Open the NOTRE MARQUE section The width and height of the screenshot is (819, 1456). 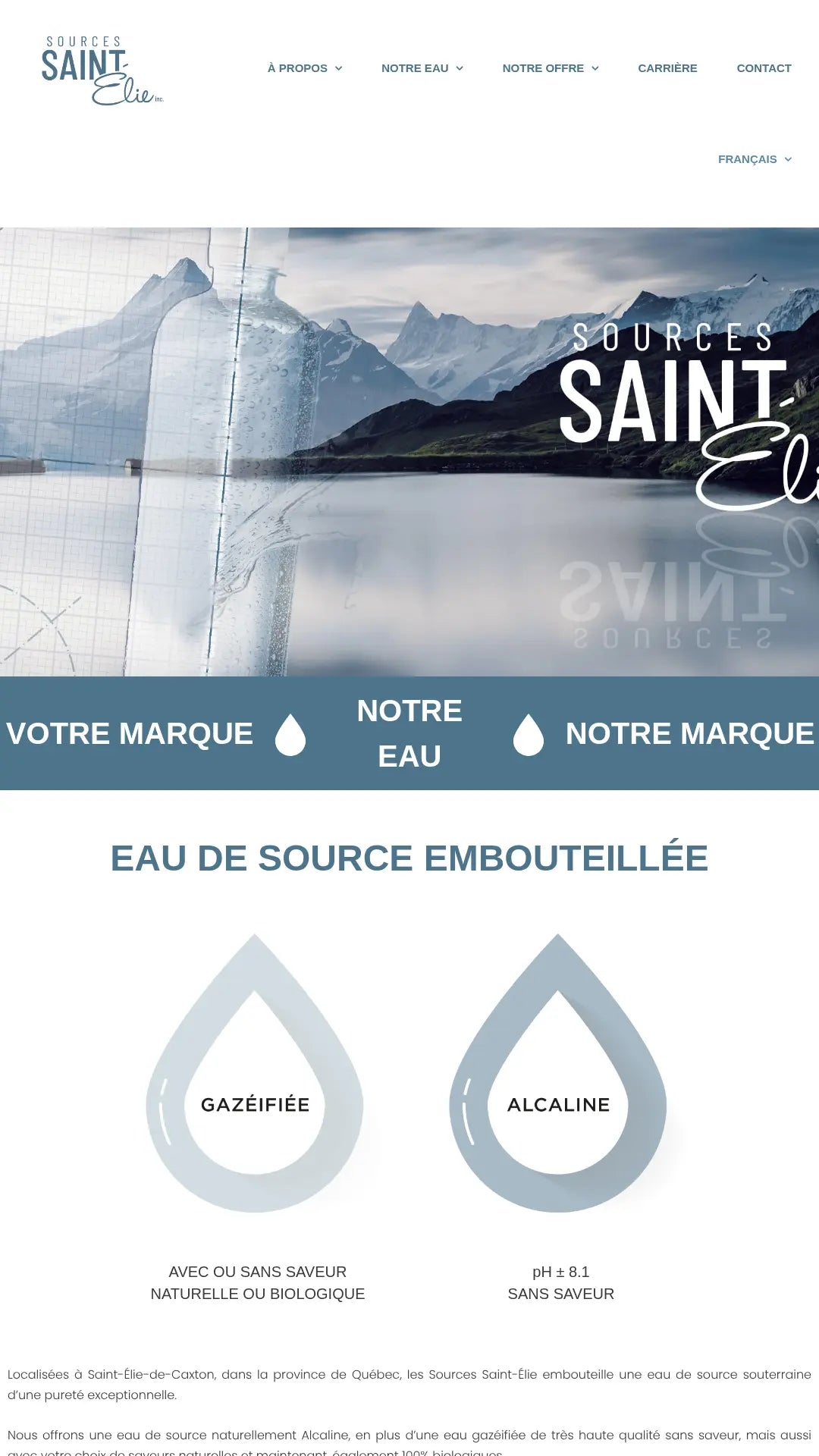pyautogui.click(x=689, y=733)
